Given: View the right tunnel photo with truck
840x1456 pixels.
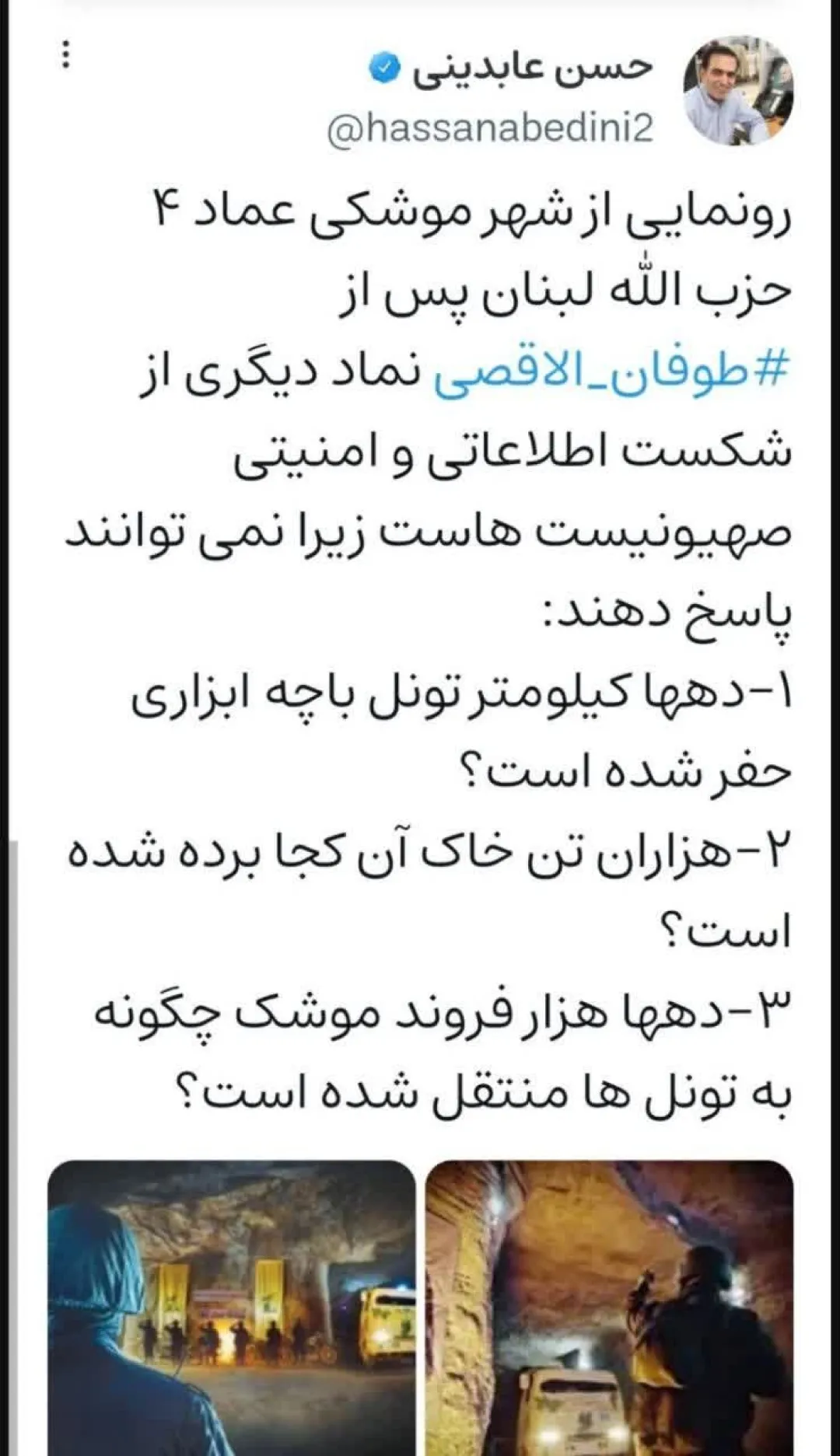Looking at the screenshot, I should click(610, 1308).
